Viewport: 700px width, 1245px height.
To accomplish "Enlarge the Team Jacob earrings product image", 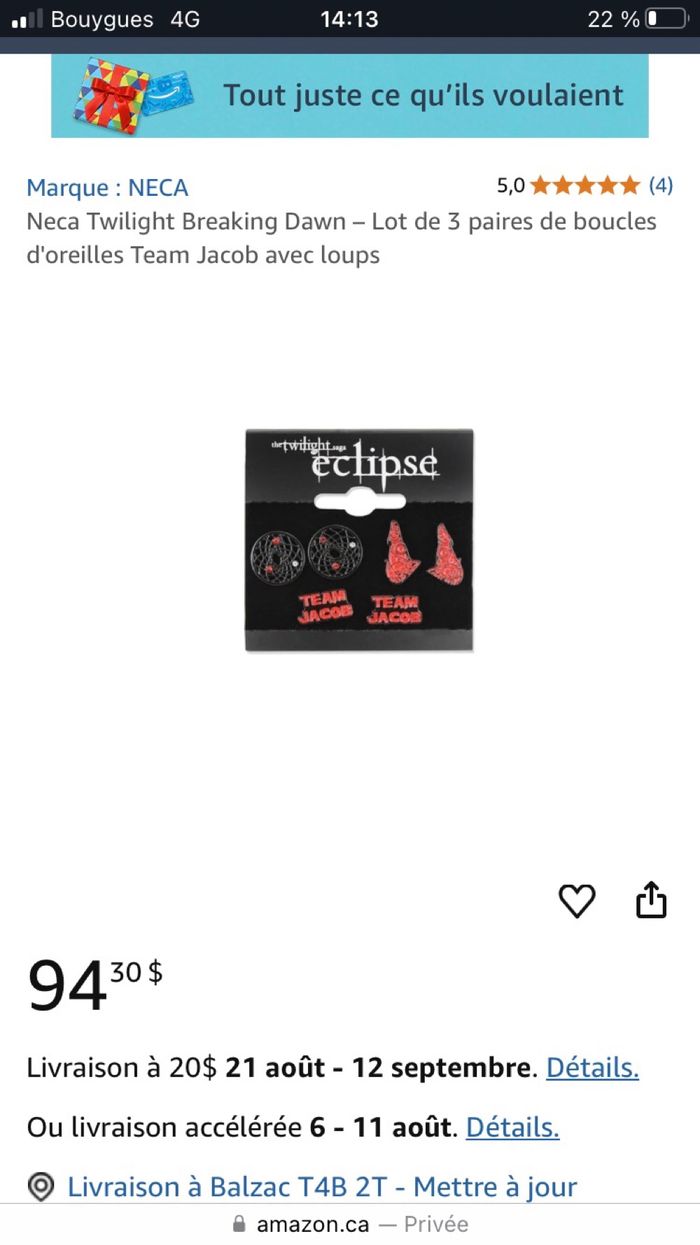I will pos(359,540).
